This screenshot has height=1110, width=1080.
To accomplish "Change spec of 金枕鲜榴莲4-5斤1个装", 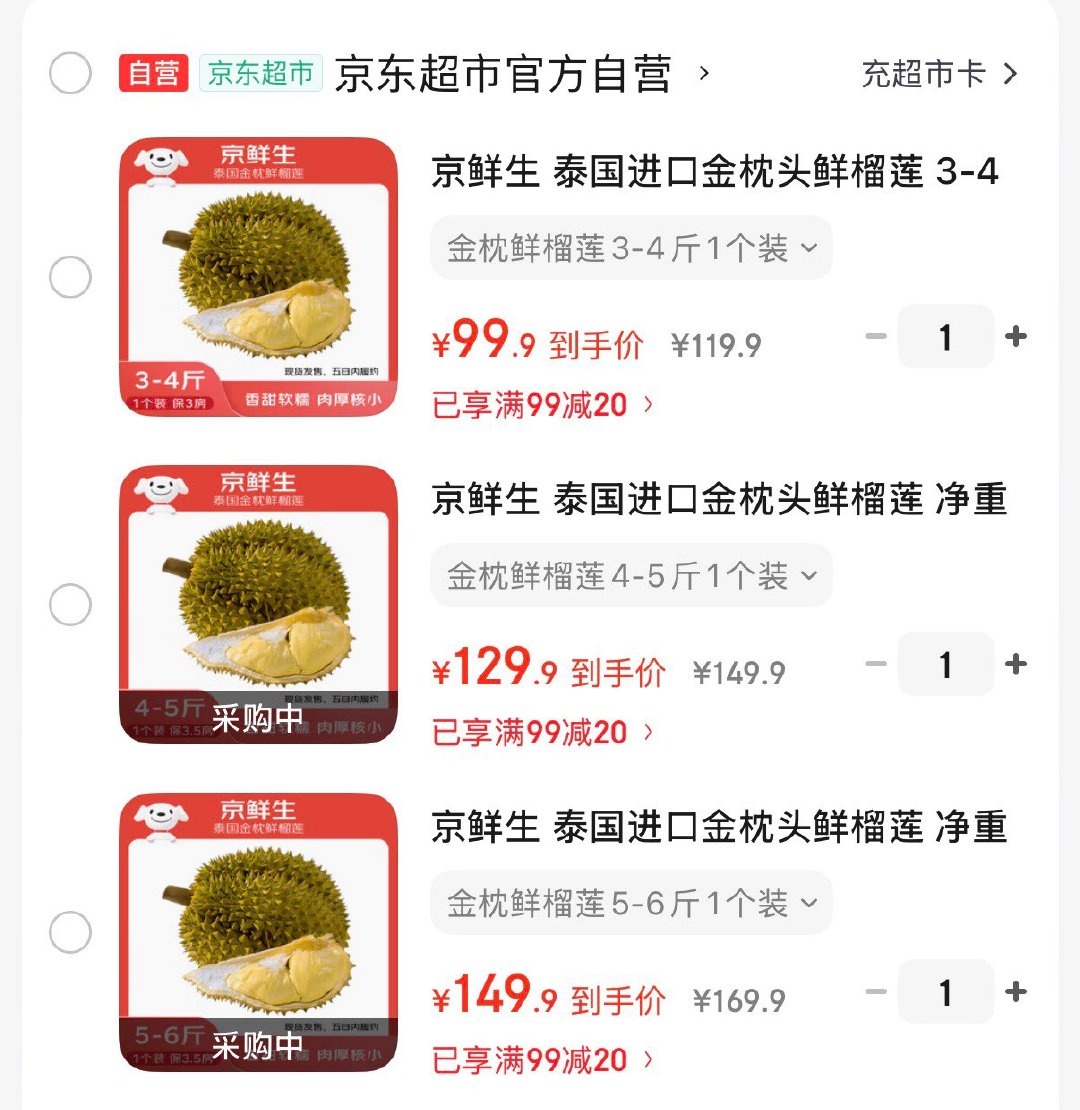I will (631, 576).
